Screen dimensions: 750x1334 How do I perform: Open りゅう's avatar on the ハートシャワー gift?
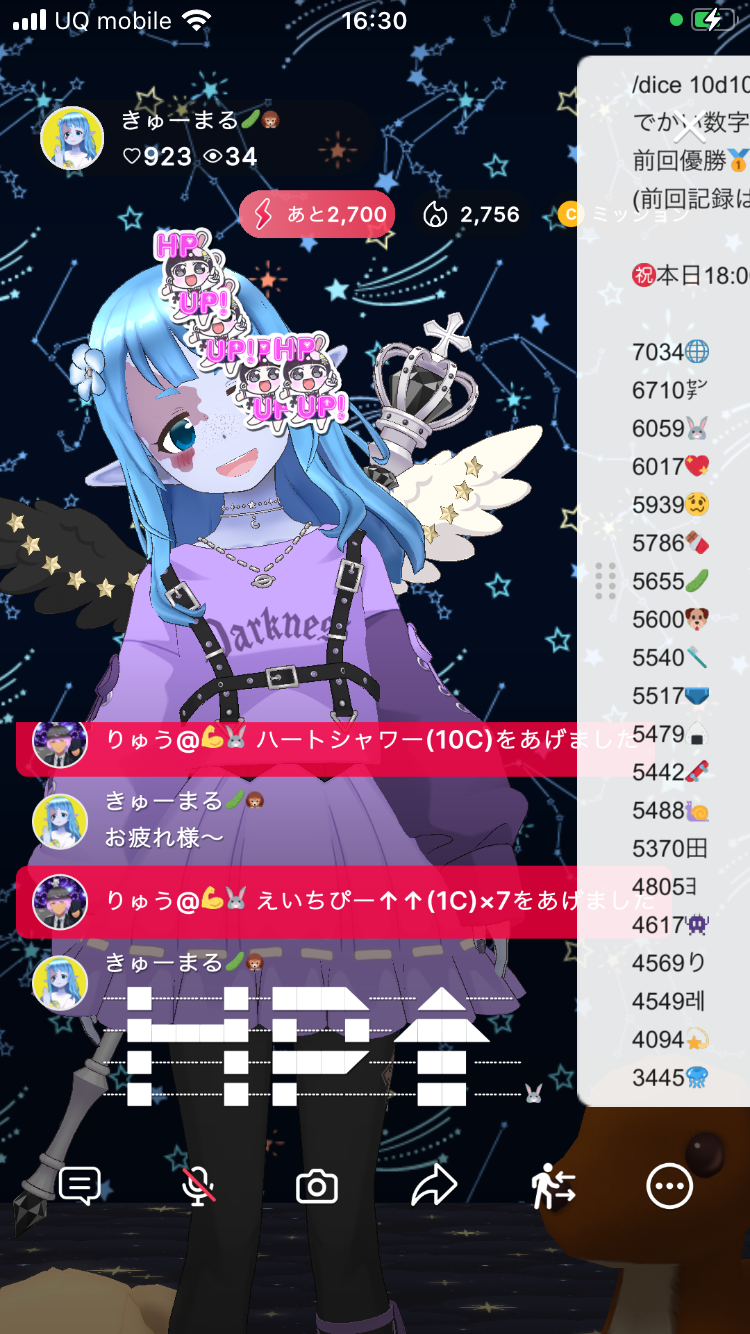click(60, 742)
